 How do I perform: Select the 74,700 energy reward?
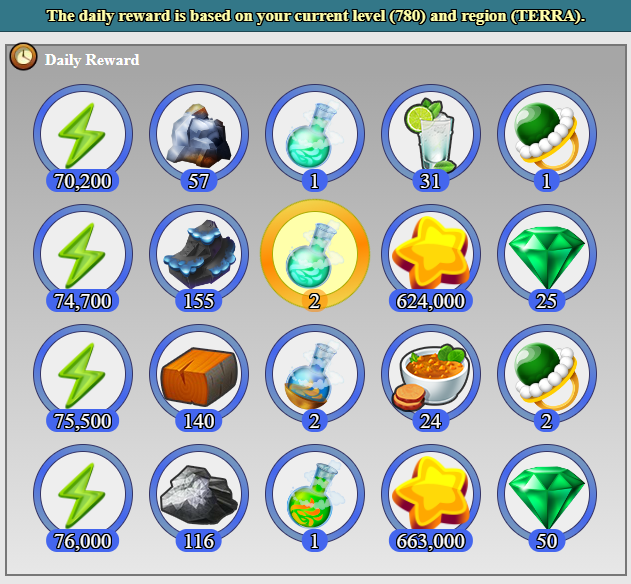click(x=83, y=255)
